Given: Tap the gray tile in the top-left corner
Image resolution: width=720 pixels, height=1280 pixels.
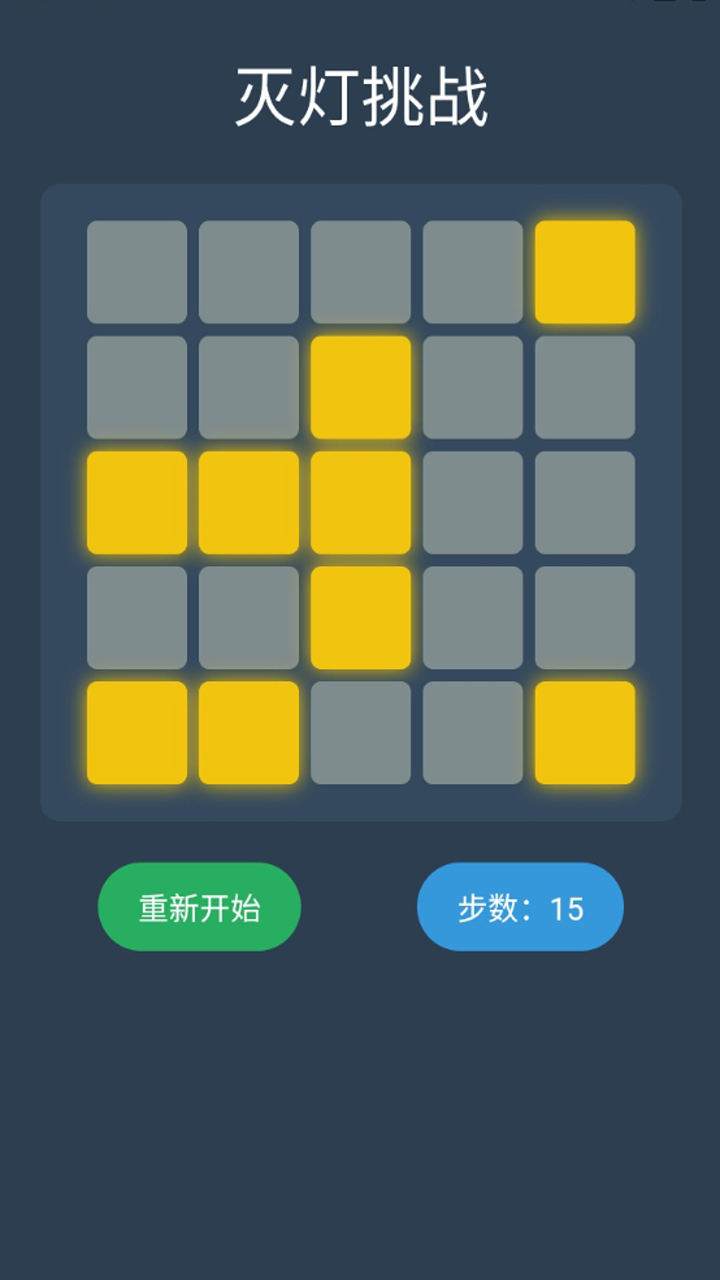Looking at the screenshot, I should tap(137, 271).
